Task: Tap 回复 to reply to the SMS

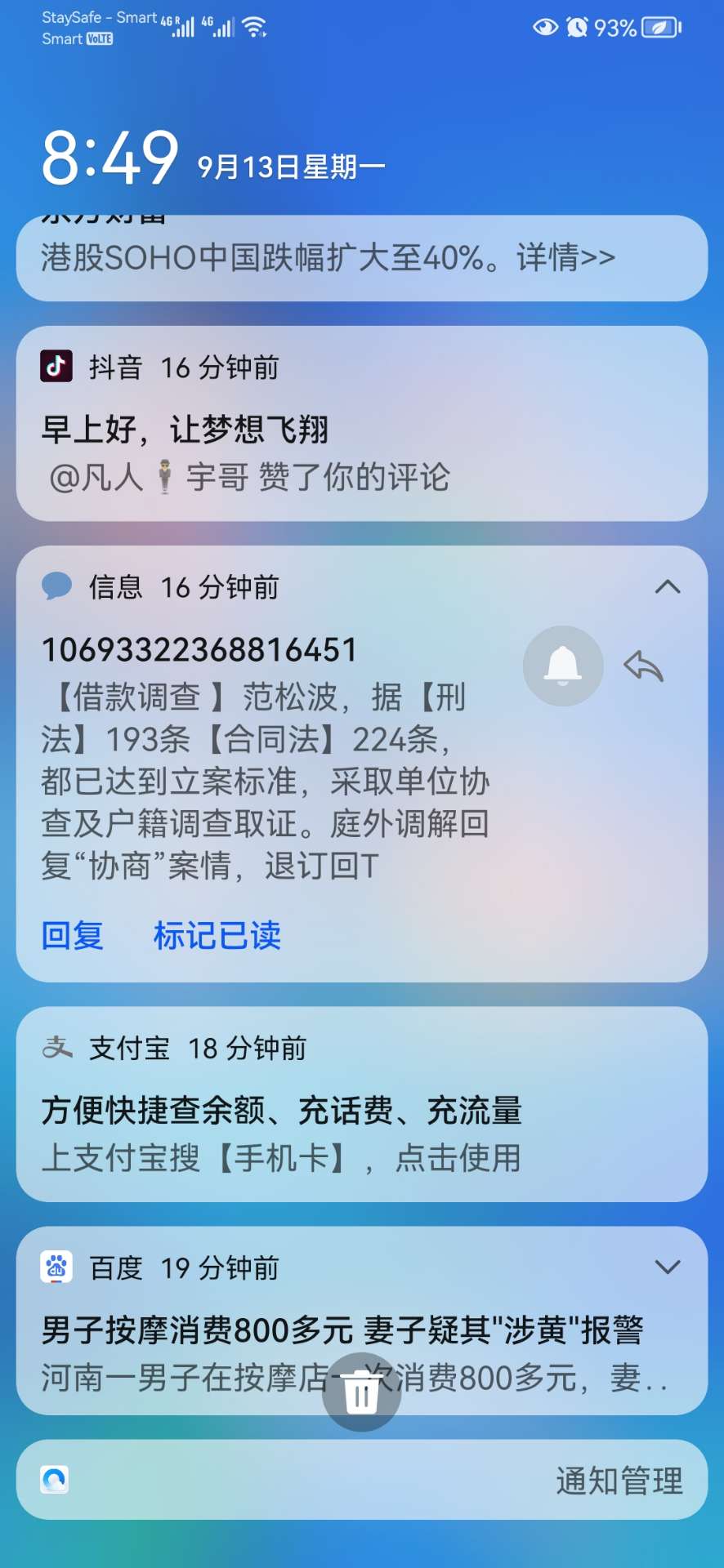Action: [73, 936]
